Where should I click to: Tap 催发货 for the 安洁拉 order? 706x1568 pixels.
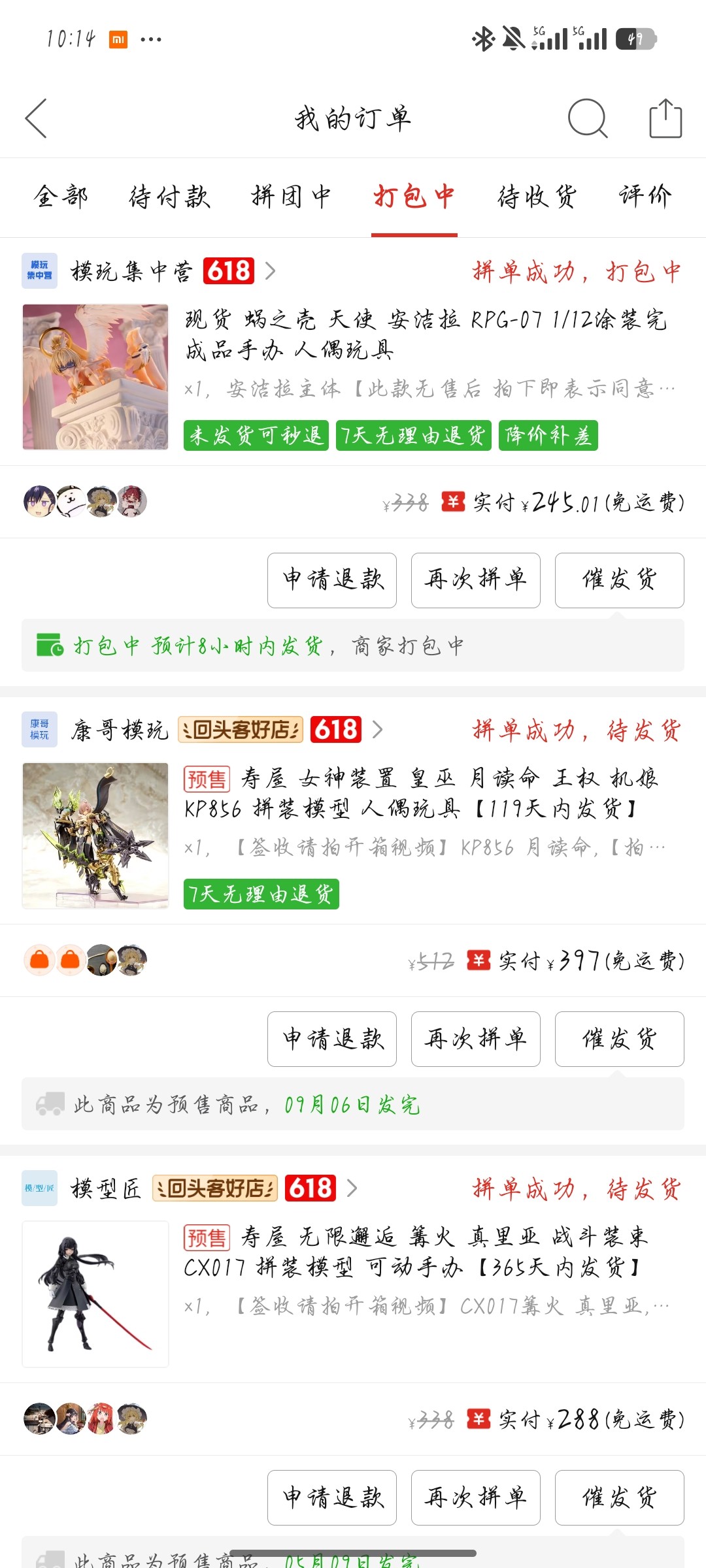(620, 580)
